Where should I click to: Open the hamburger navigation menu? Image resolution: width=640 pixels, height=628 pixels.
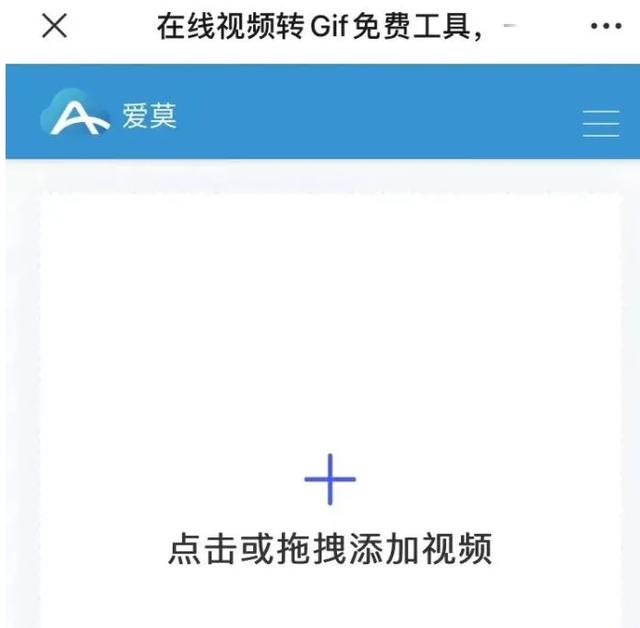pyautogui.click(x=600, y=122)
